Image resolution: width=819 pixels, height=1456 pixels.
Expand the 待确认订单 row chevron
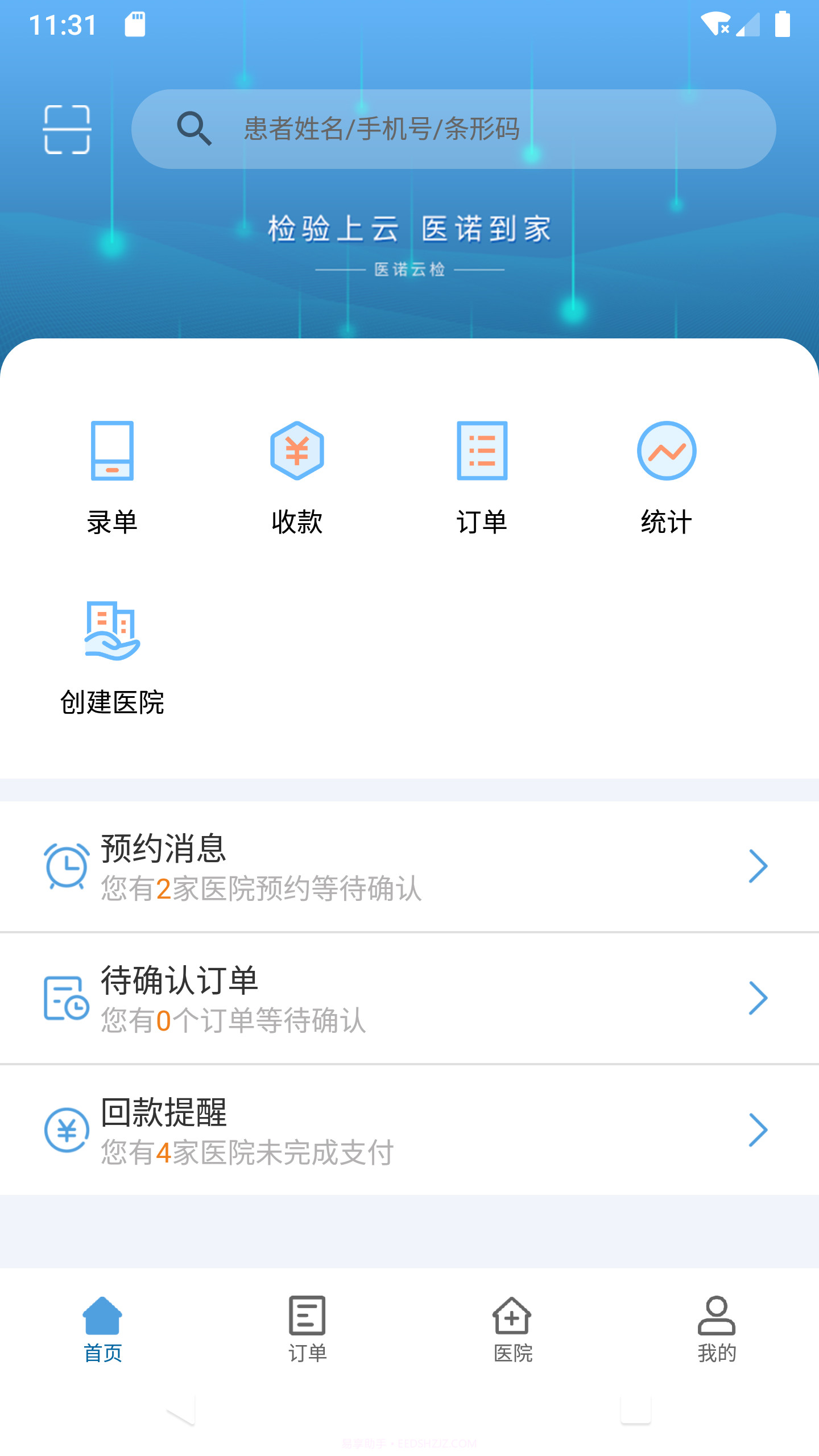(x=757, y=999)
